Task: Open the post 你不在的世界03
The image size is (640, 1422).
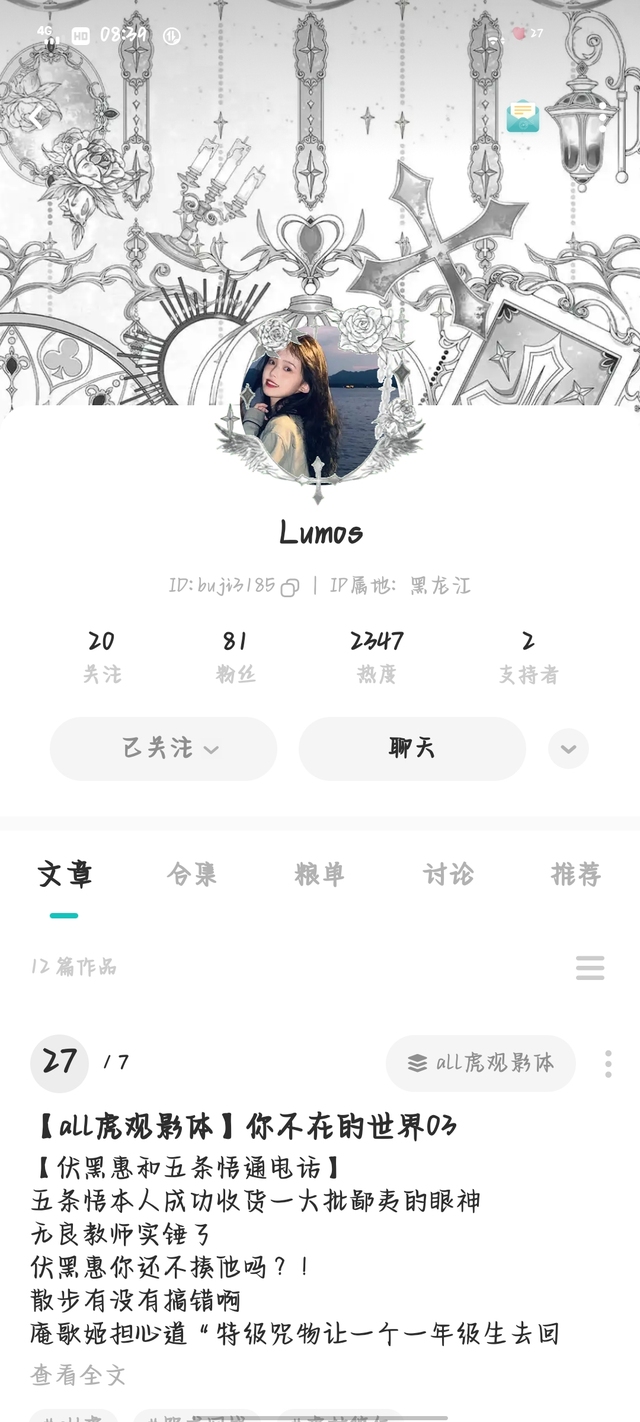Action: (x=245, y=1127)
